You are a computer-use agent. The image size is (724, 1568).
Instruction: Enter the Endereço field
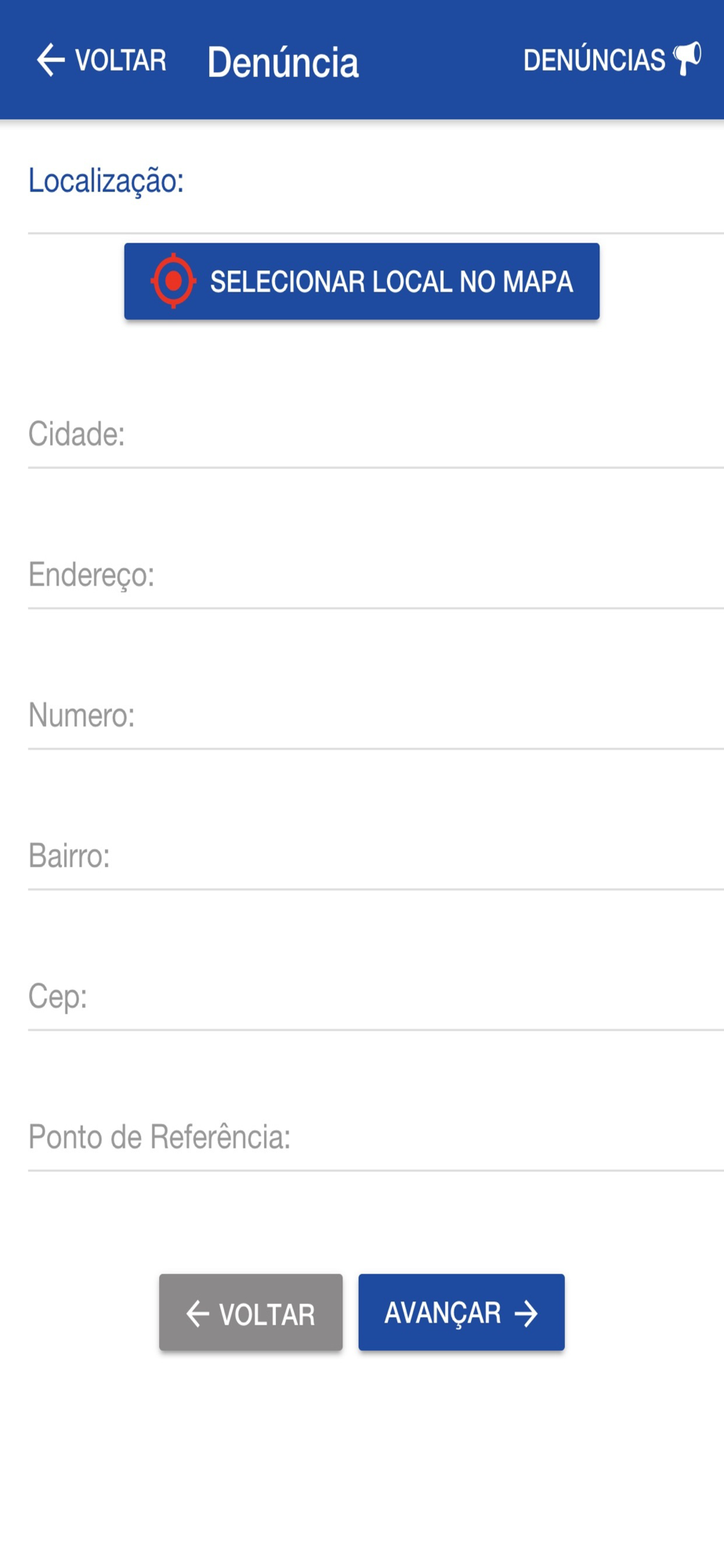coord(376,575)
